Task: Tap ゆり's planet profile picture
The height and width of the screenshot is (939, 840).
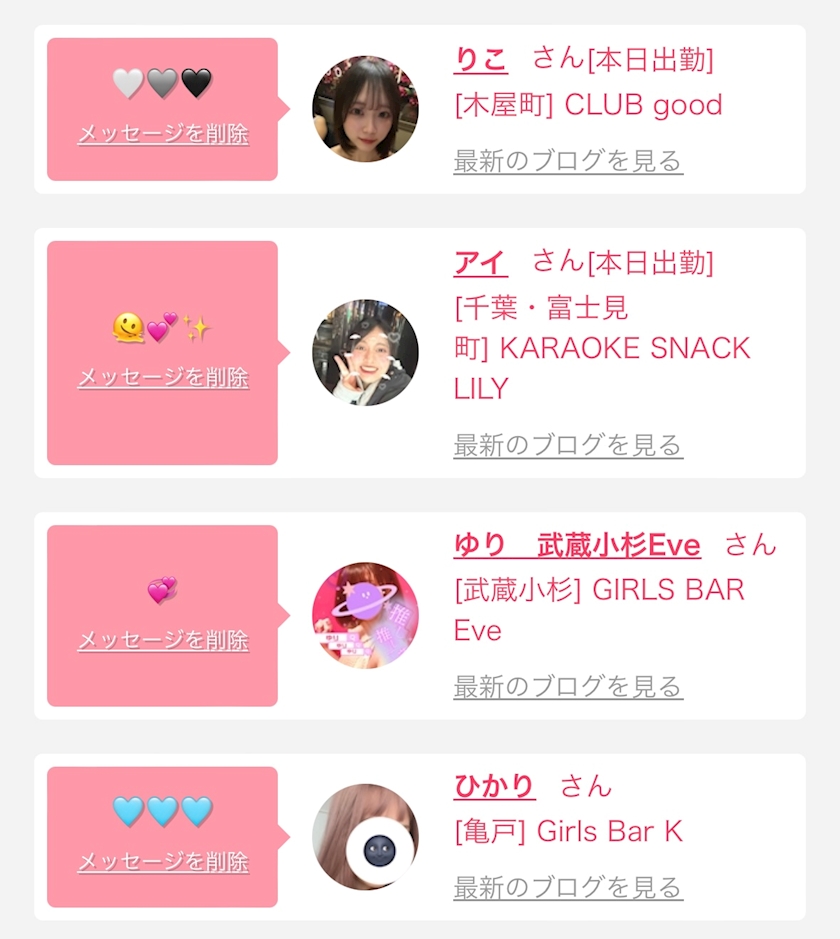Action: coord(365,616)
